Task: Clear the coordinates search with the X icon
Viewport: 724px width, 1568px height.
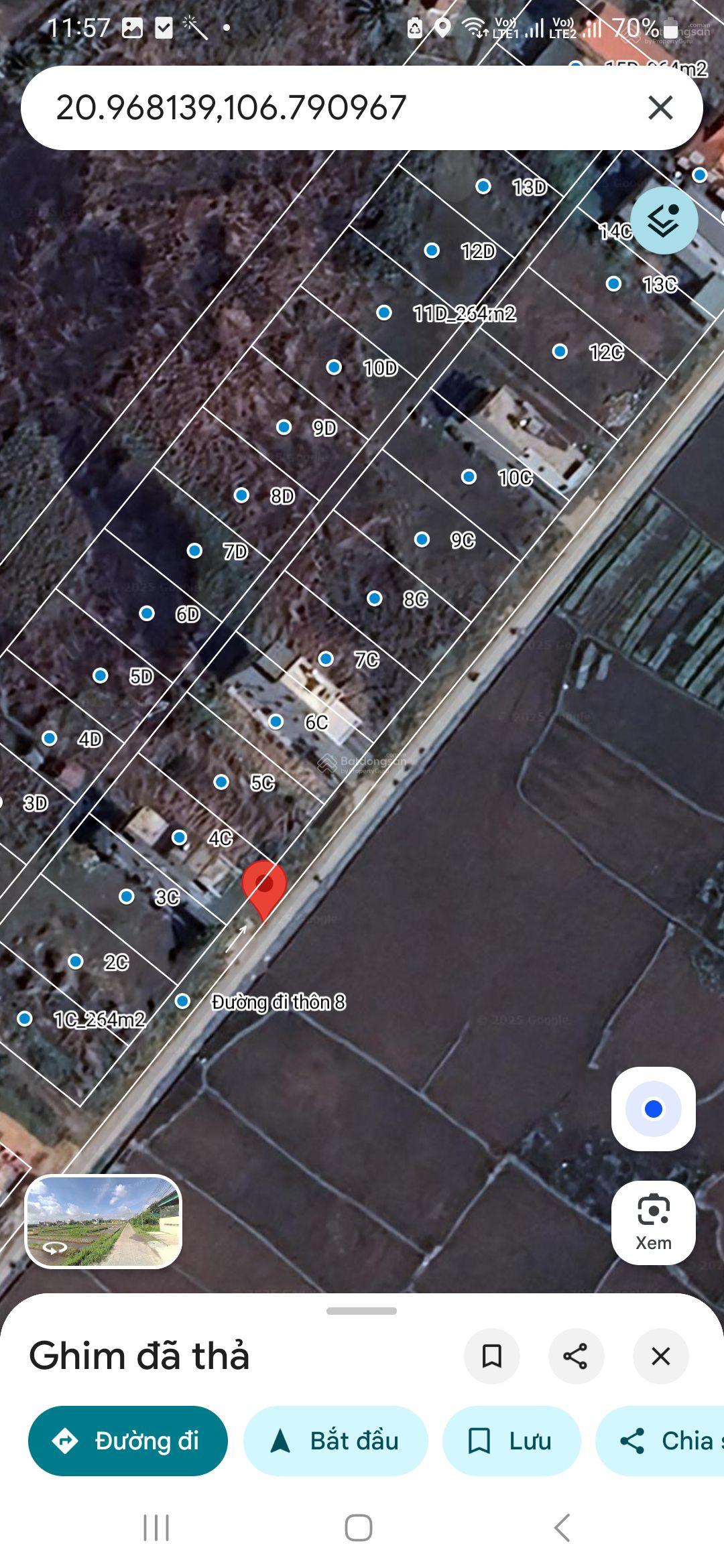Action: click(x=660, y=107)
